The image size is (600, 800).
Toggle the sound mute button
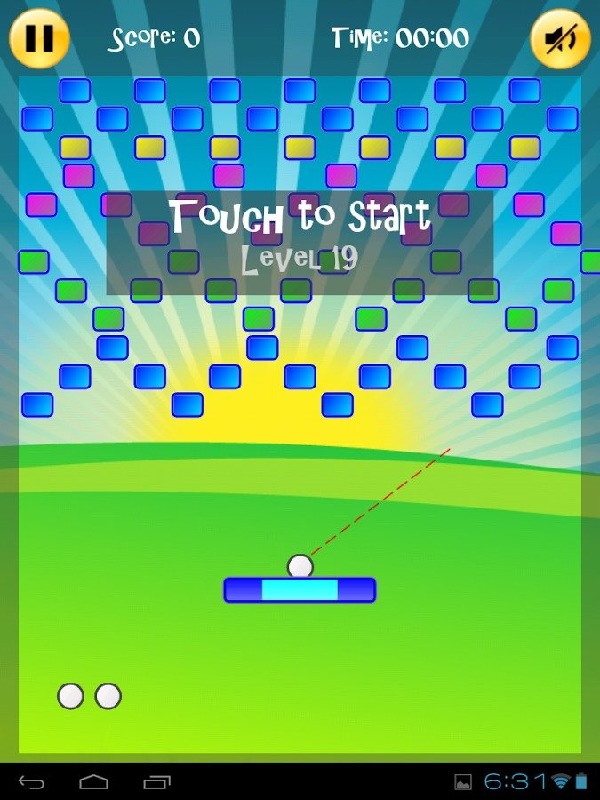(560, 39)
